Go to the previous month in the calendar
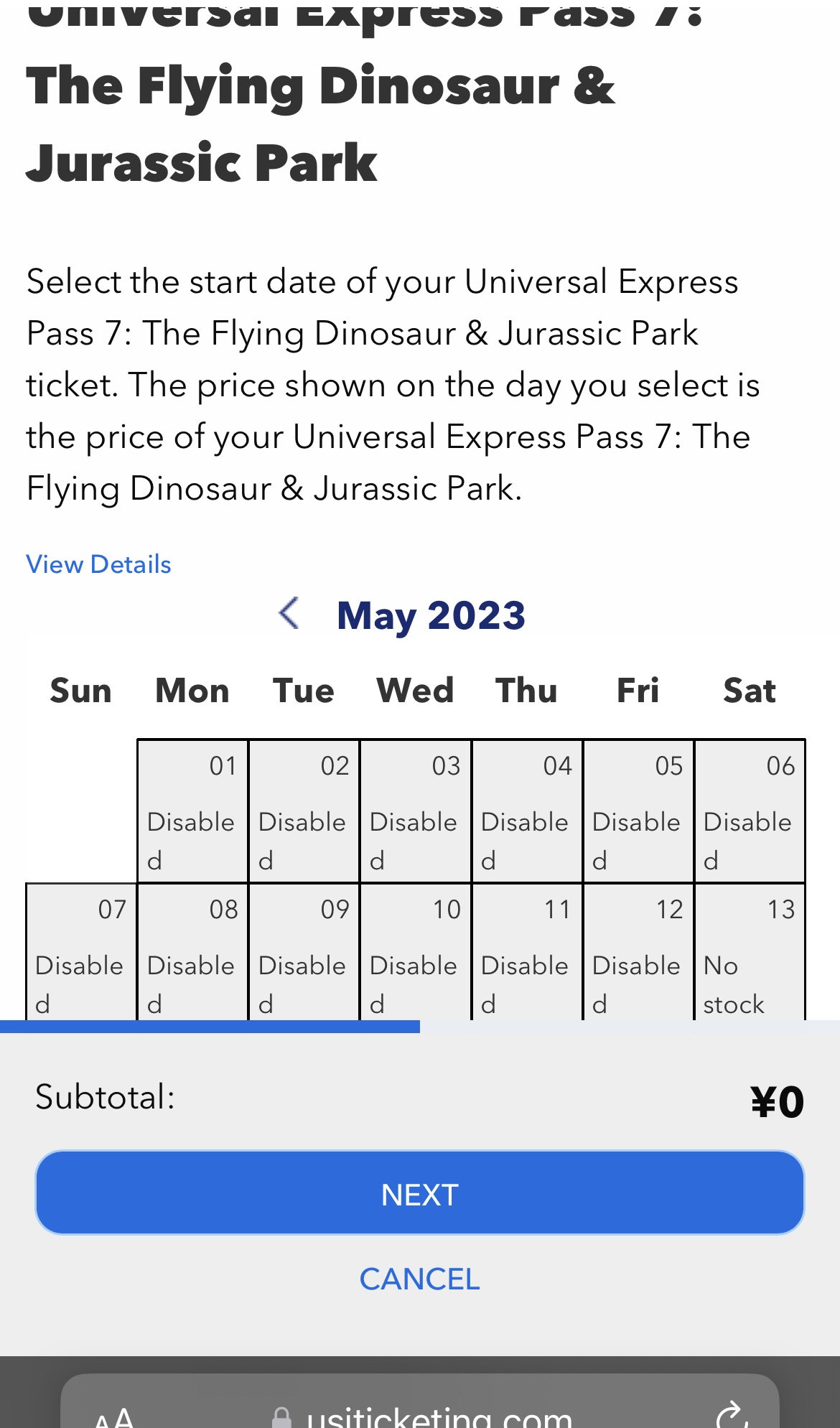840x1428 pixels. coord(289,614)
